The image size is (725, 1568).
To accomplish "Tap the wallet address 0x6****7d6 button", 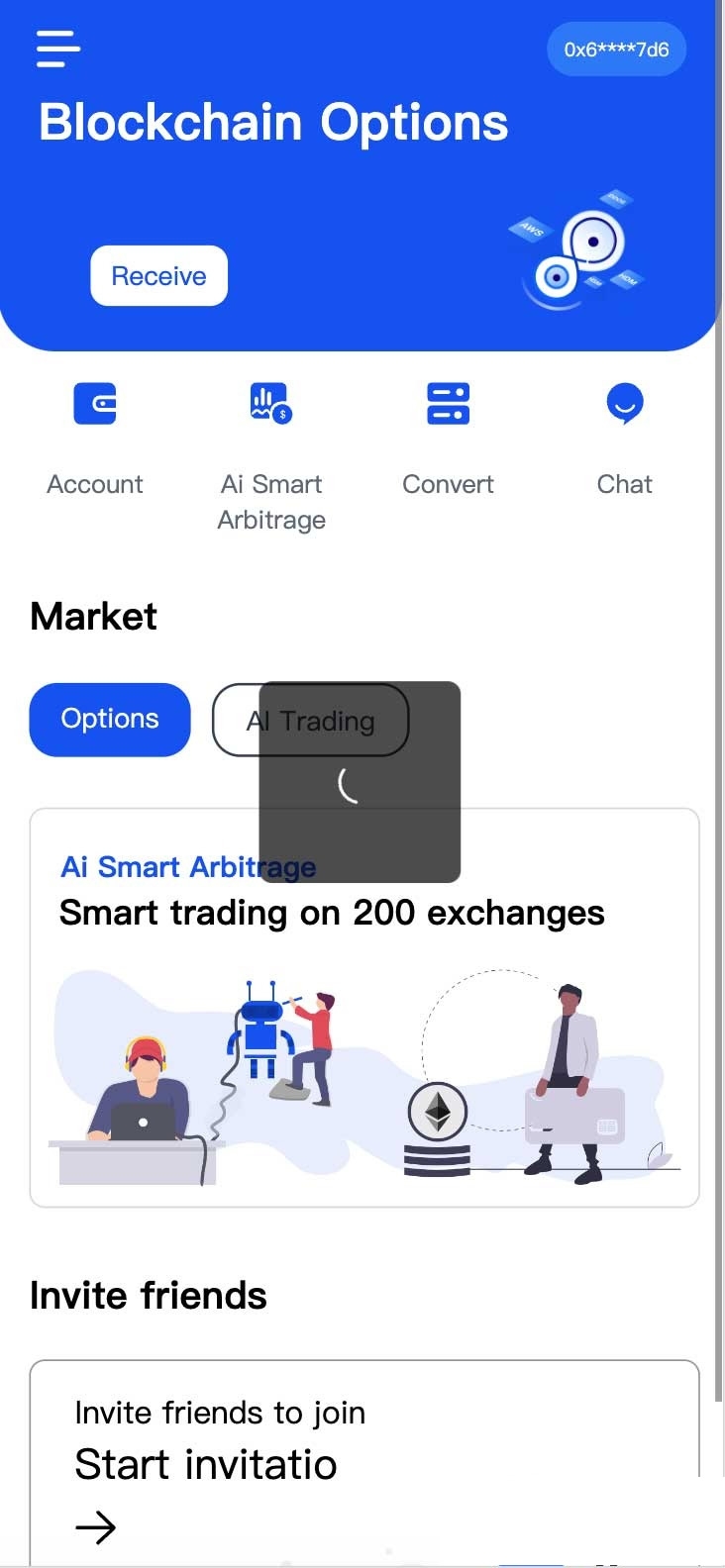I will click(616, 49).
